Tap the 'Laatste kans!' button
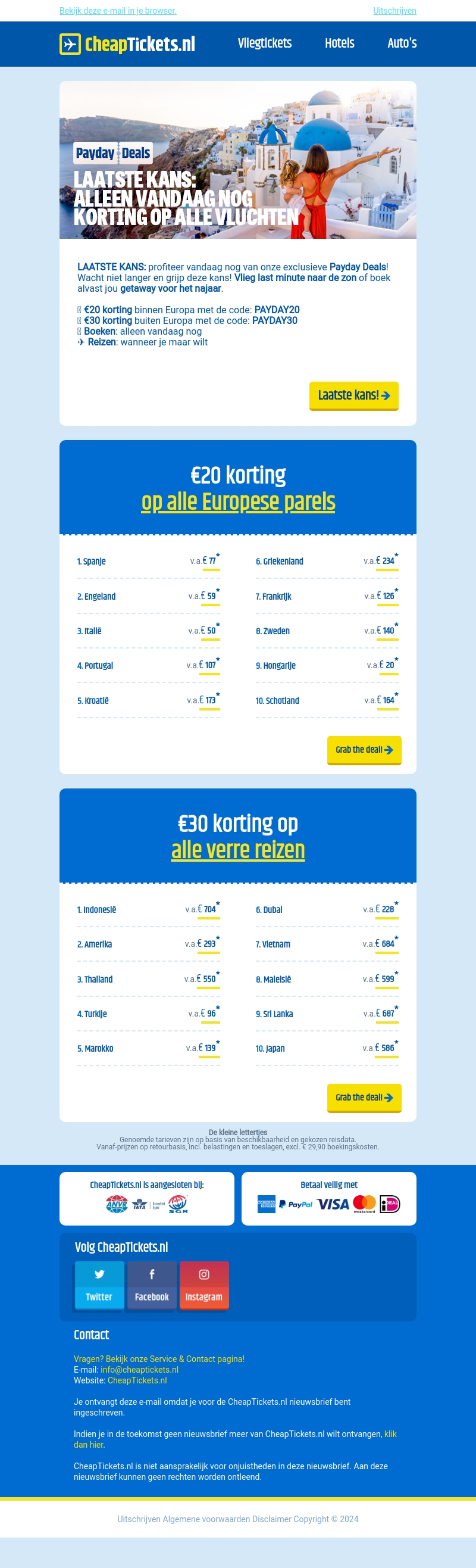The height and width of the screenshot is (1568, 476). tap(353, 395)
